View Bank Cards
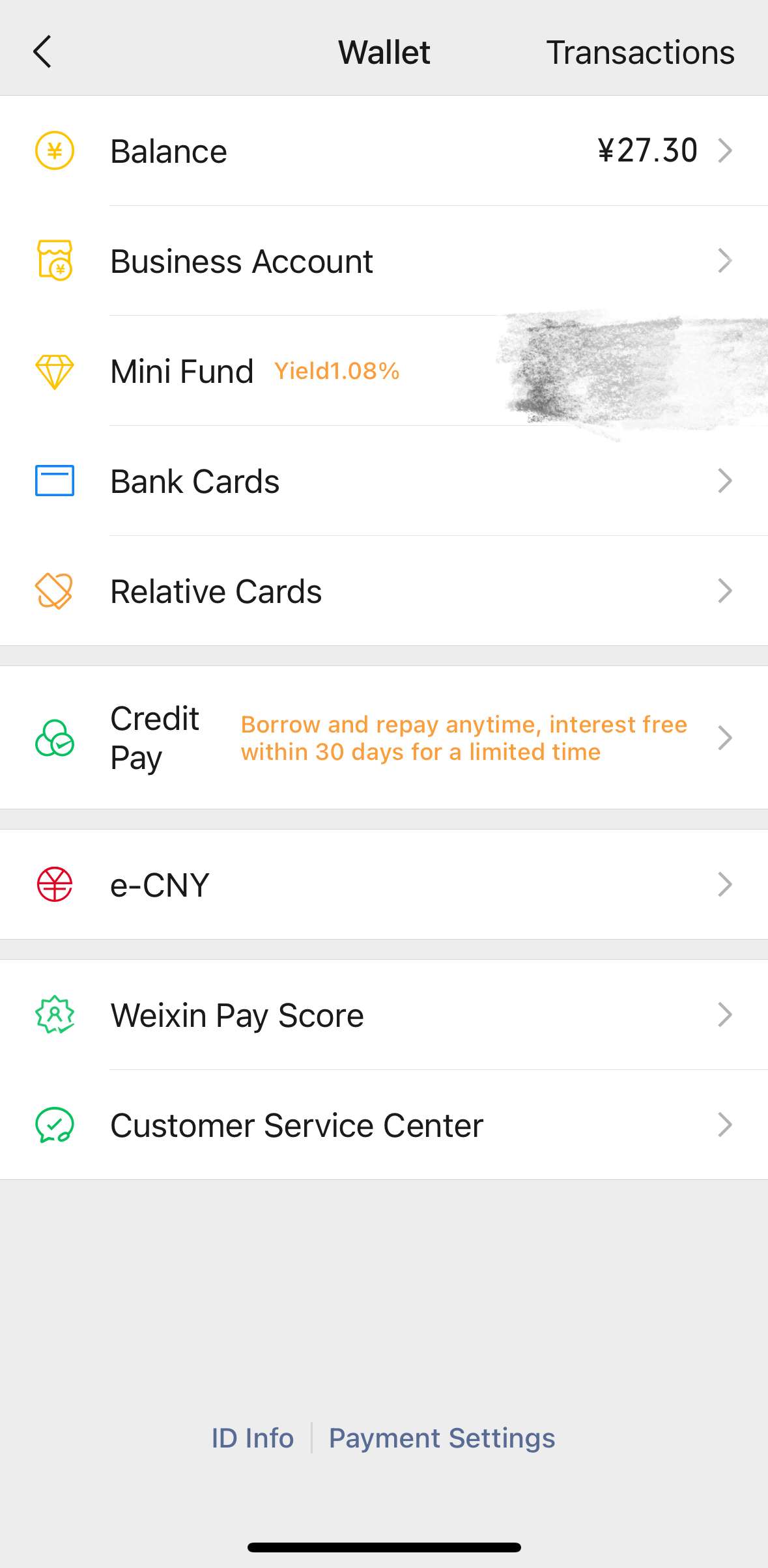The image size is (768, 1568). click(384, 481)
